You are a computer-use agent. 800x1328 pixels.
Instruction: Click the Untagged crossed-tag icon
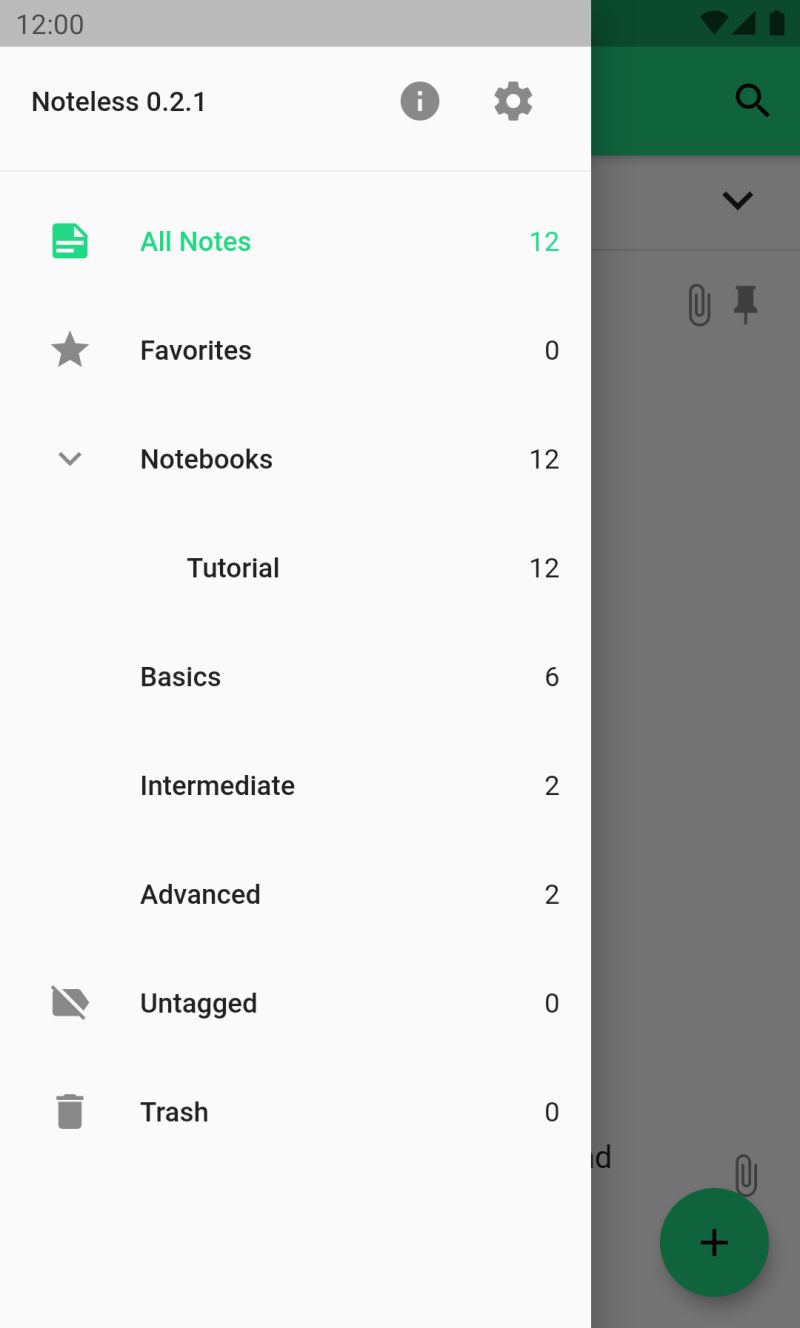(69, 1003)
